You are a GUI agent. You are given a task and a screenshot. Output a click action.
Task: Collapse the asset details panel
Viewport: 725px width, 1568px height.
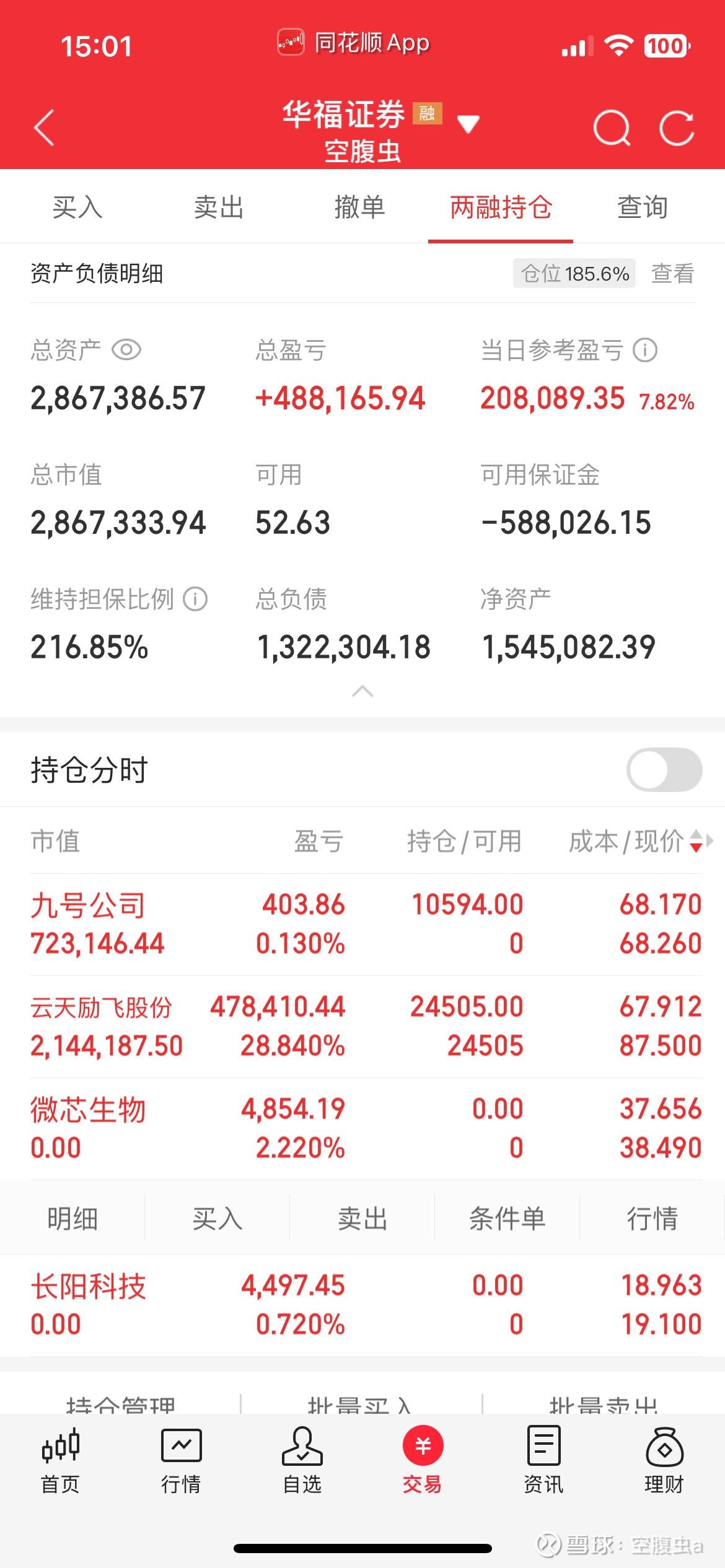(362, 691)
